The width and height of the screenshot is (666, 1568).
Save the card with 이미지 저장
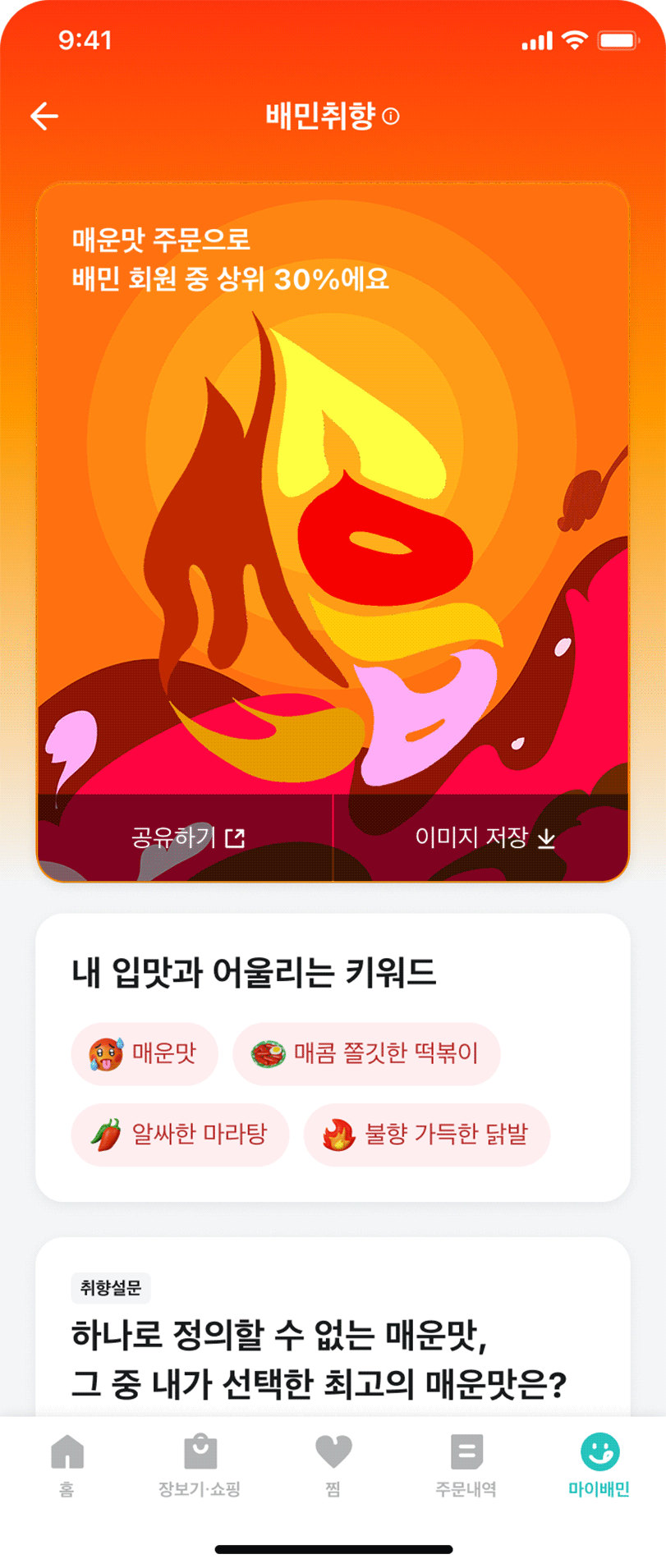coord(485,837)
